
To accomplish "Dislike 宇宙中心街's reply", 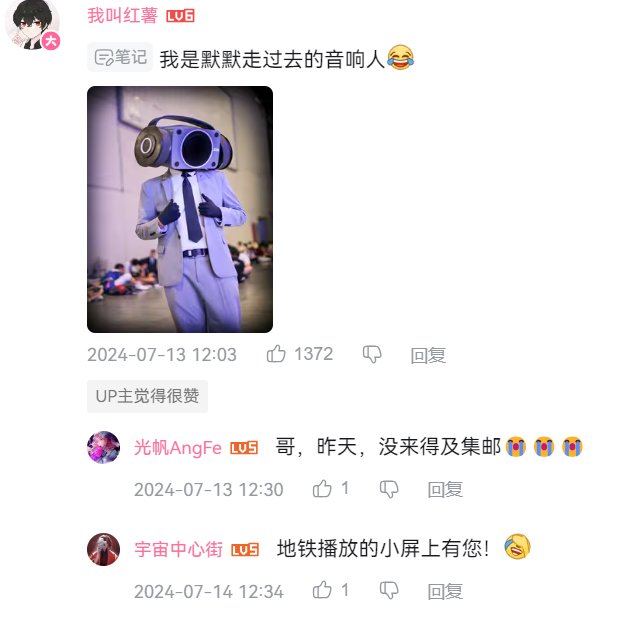I will coord(389,591).
